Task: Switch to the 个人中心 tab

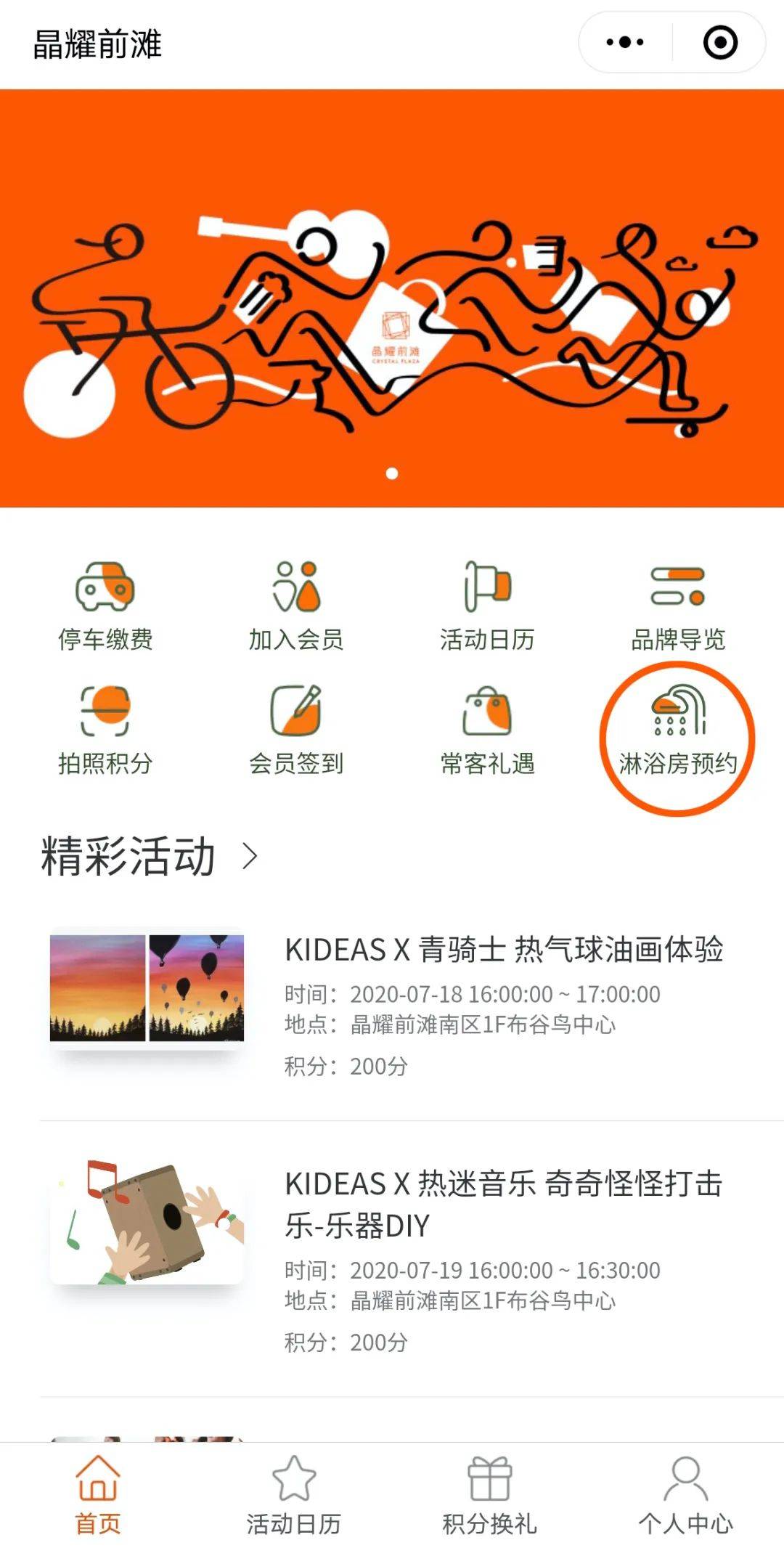Action: point(686,1492)
